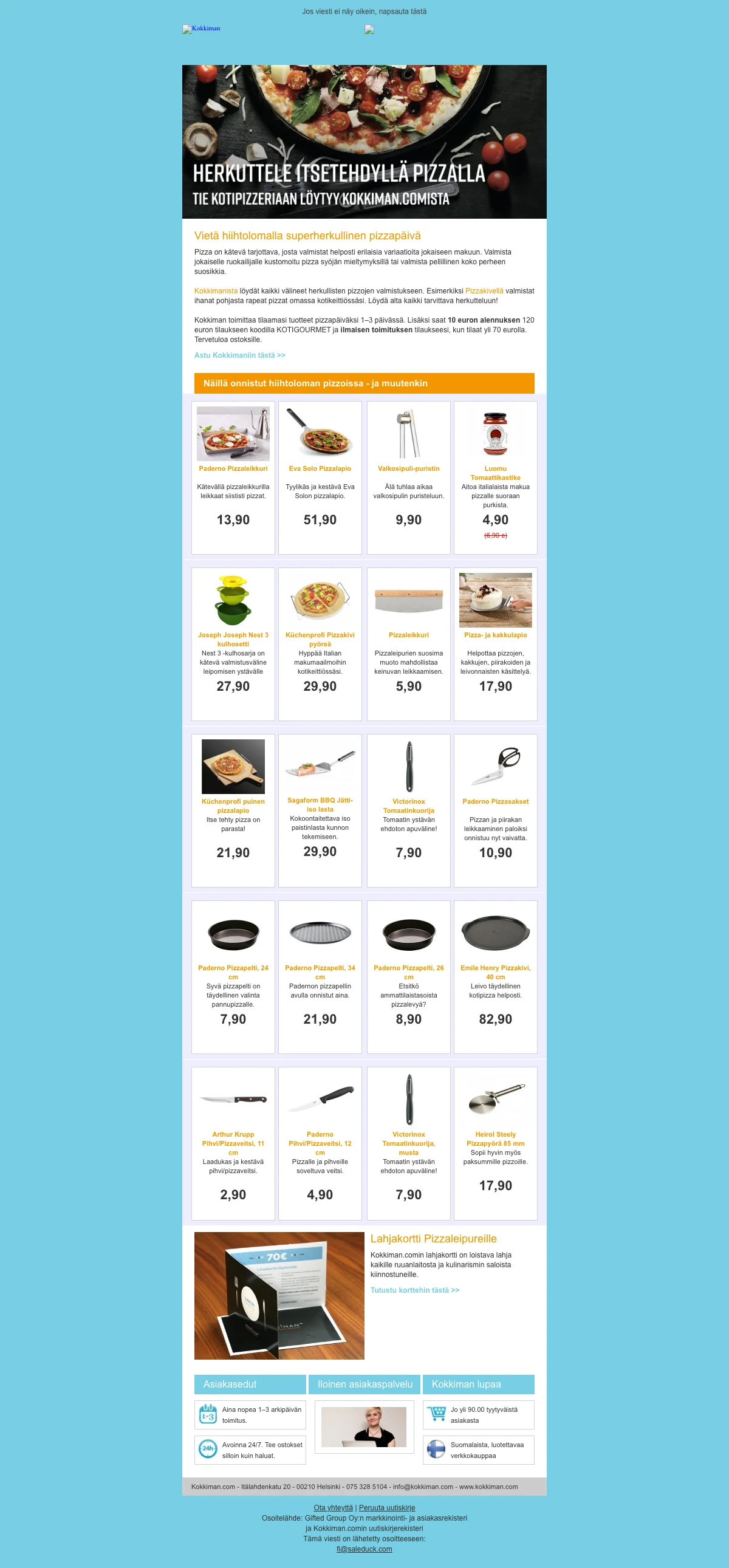This screenshot has width=729, height=1568.
Task: Open the 'Ota yhteyttä' contact link
Action: point(333,1508)
